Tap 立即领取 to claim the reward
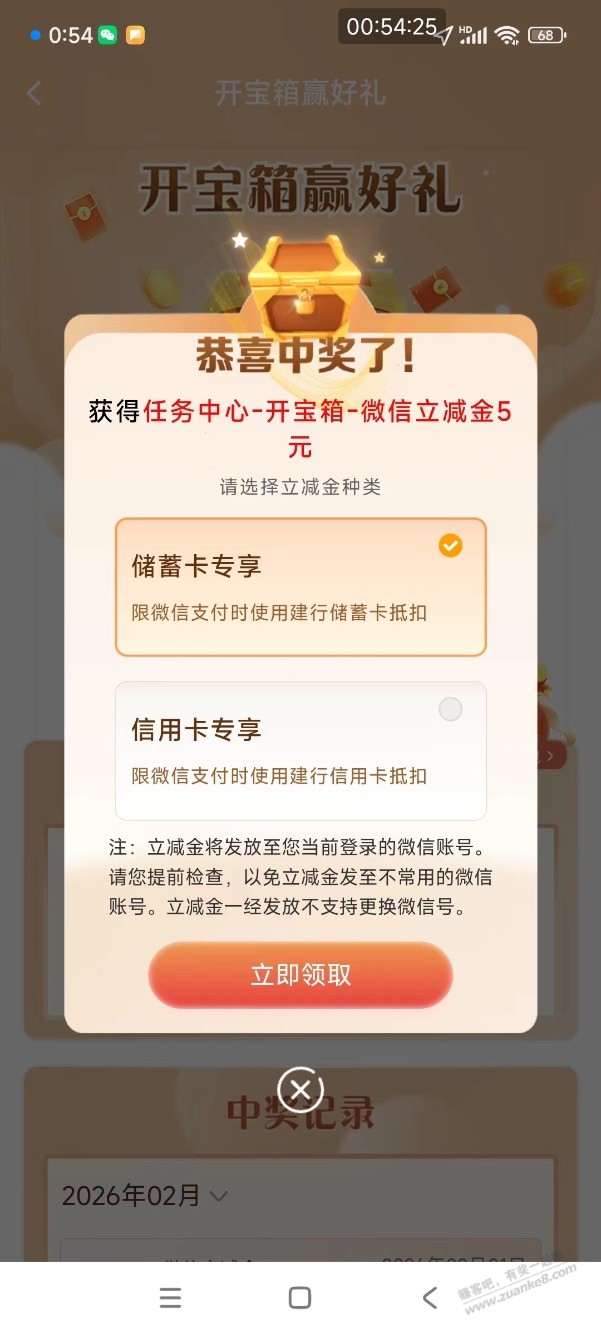The height and width of the screenshot is (1334, 601). (x=300, y=975)
